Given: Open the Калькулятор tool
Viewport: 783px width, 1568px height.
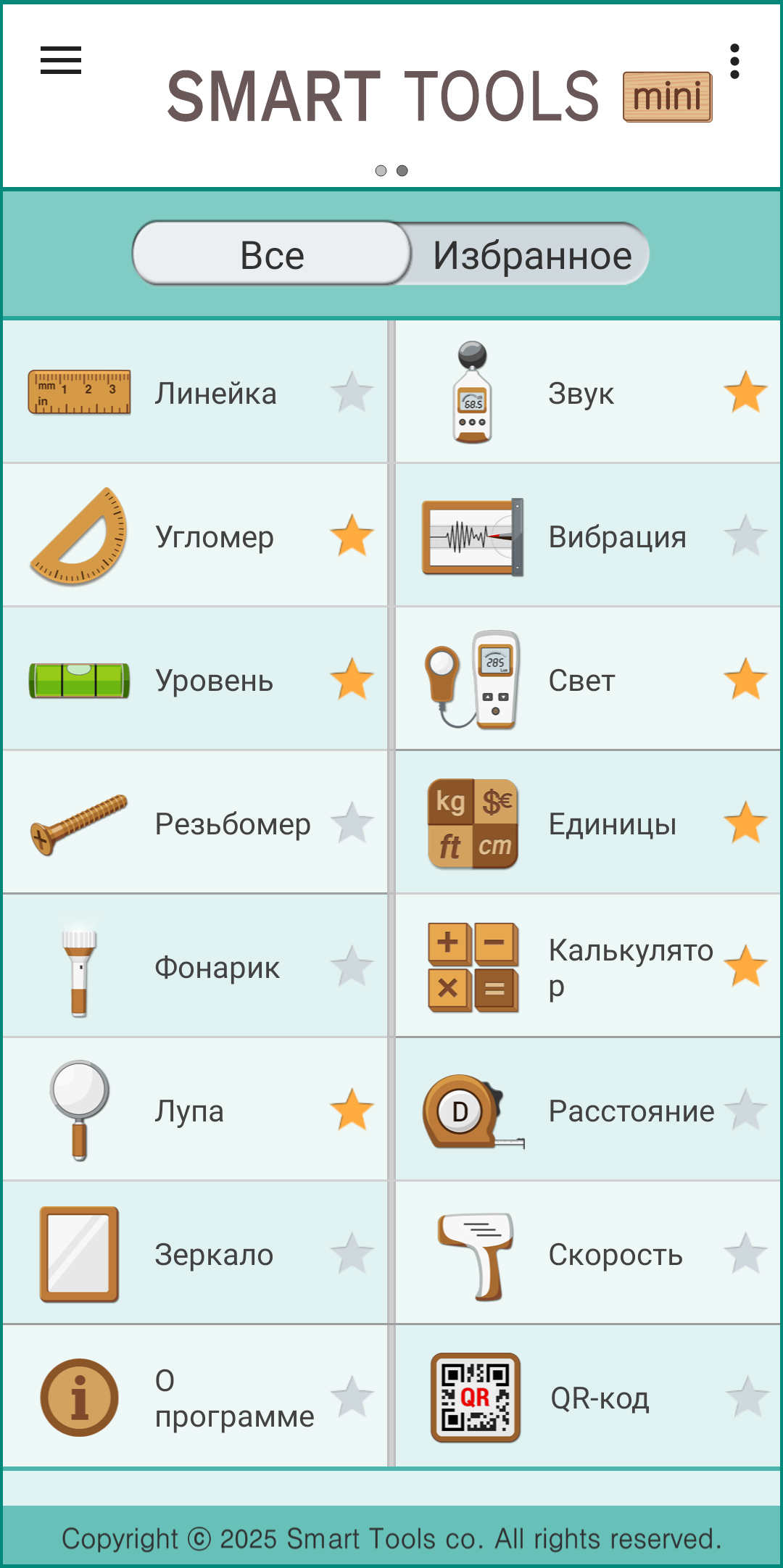Looking at the screenshot, I should (x=588, y=966).
